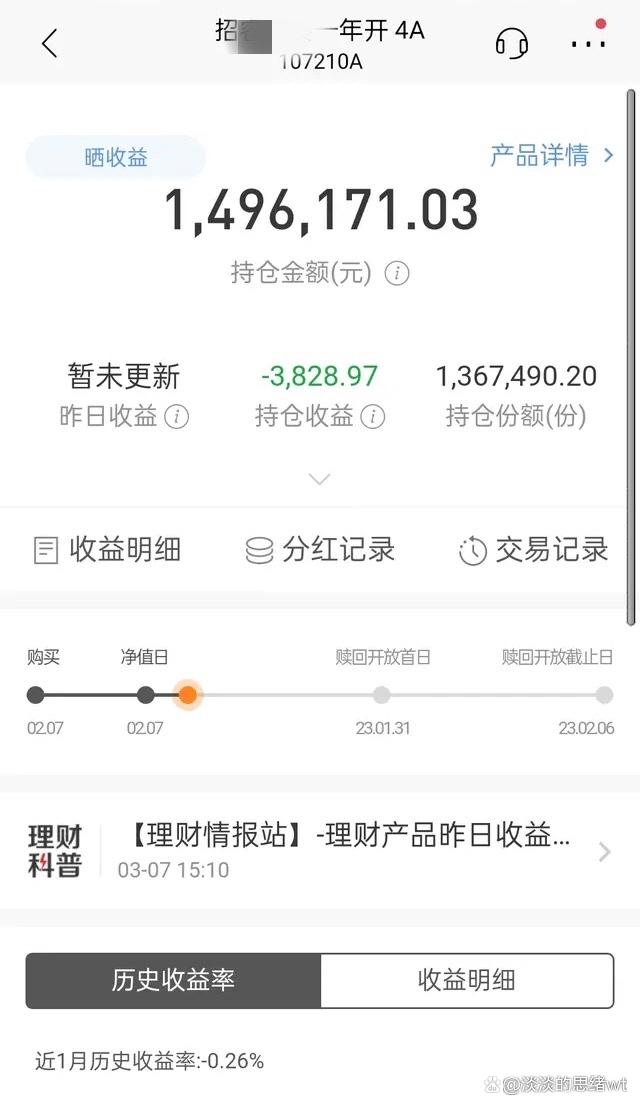View 交易记录 transaction records
640x1108 pixels.
(533, 550)
